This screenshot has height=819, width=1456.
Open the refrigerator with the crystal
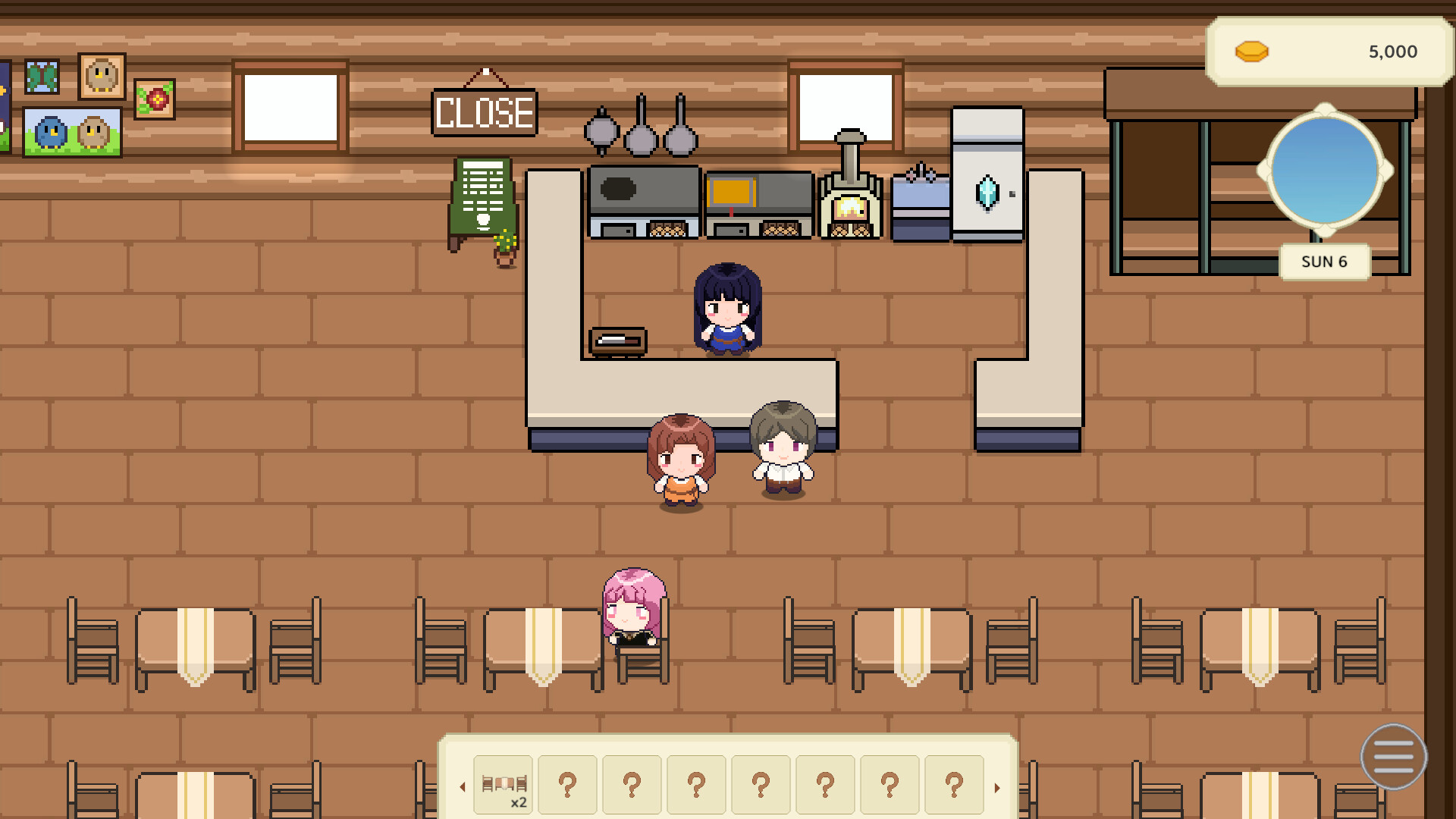(x=987, y=176)
